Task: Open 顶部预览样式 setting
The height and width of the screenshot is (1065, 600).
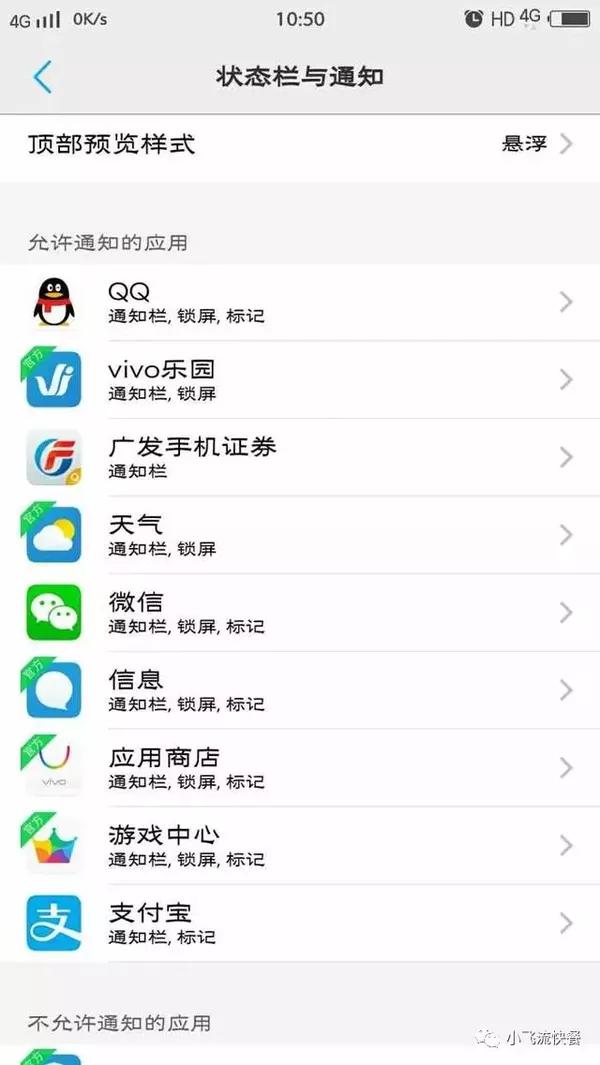Action: pyautogui.click(x=300, y=144)
